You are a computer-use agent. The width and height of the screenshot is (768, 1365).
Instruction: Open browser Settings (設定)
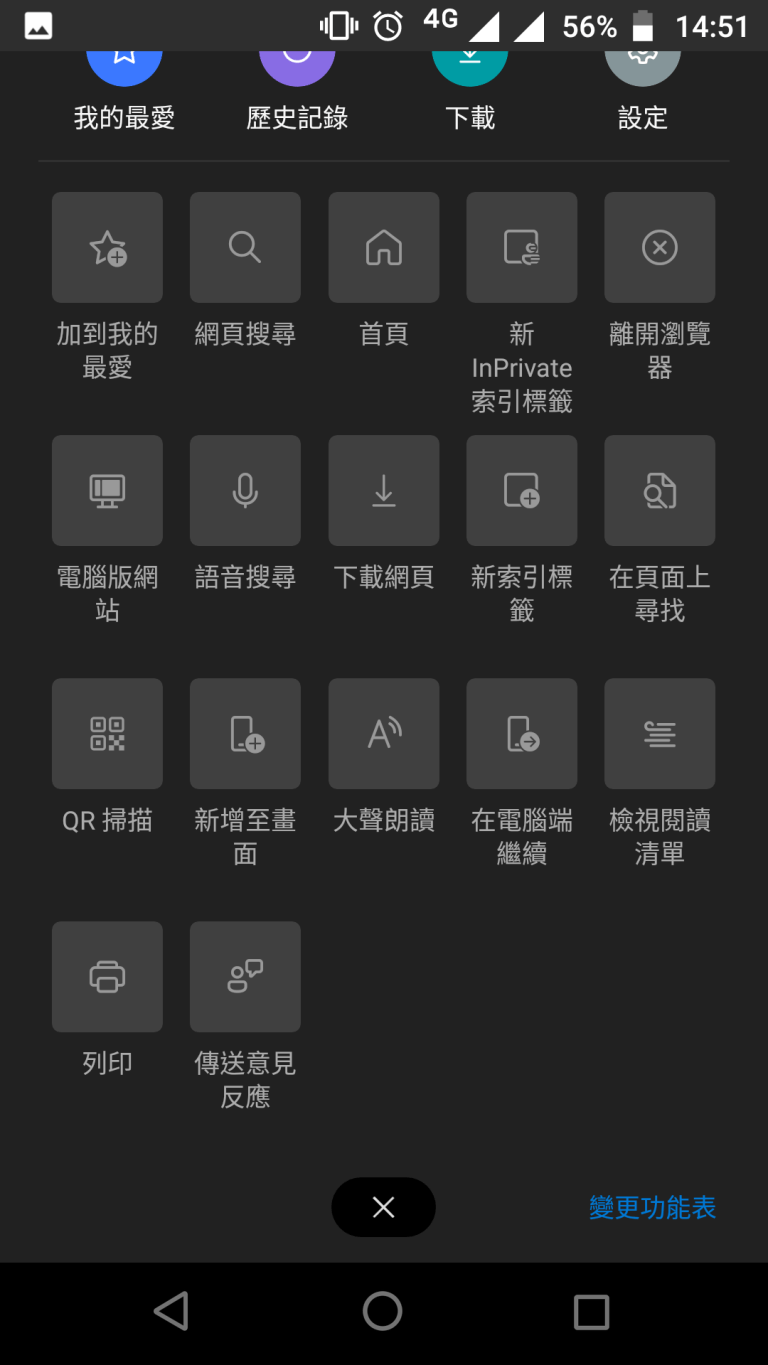(x=642, y=80)
